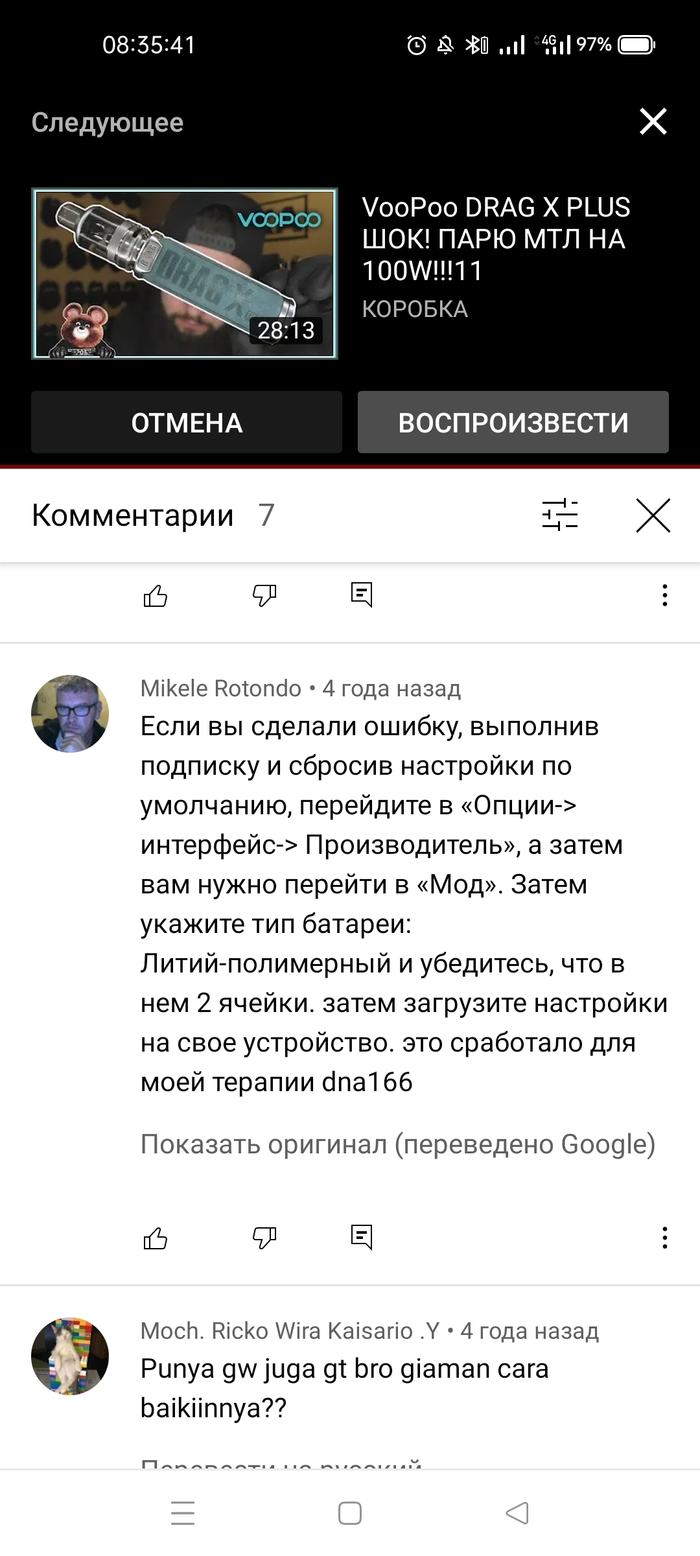Close the Комментарии panel
The image size is (700, 1556).
(x=653, y=515)
